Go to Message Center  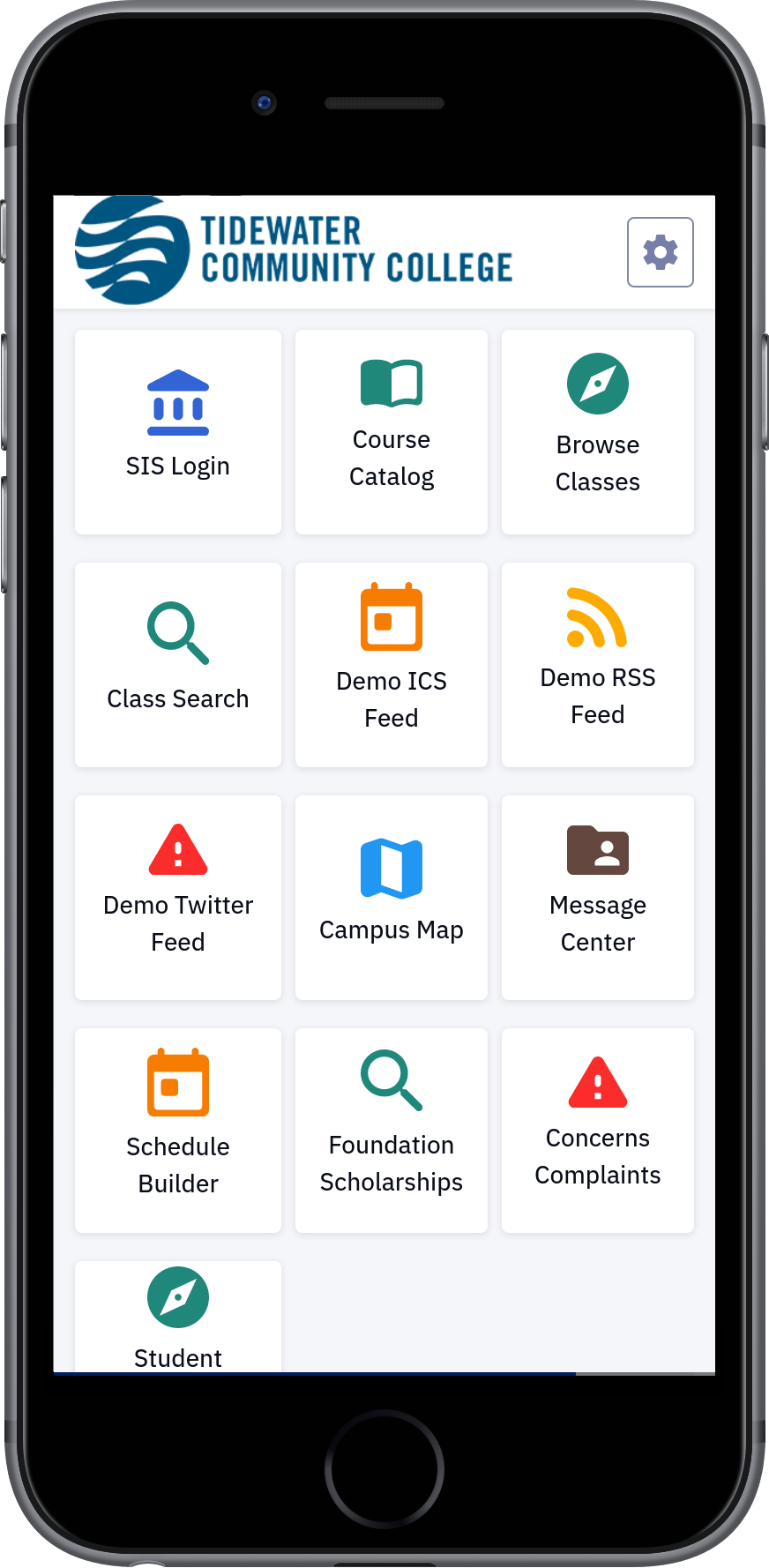pyautogui.click(x=598, y=898)
